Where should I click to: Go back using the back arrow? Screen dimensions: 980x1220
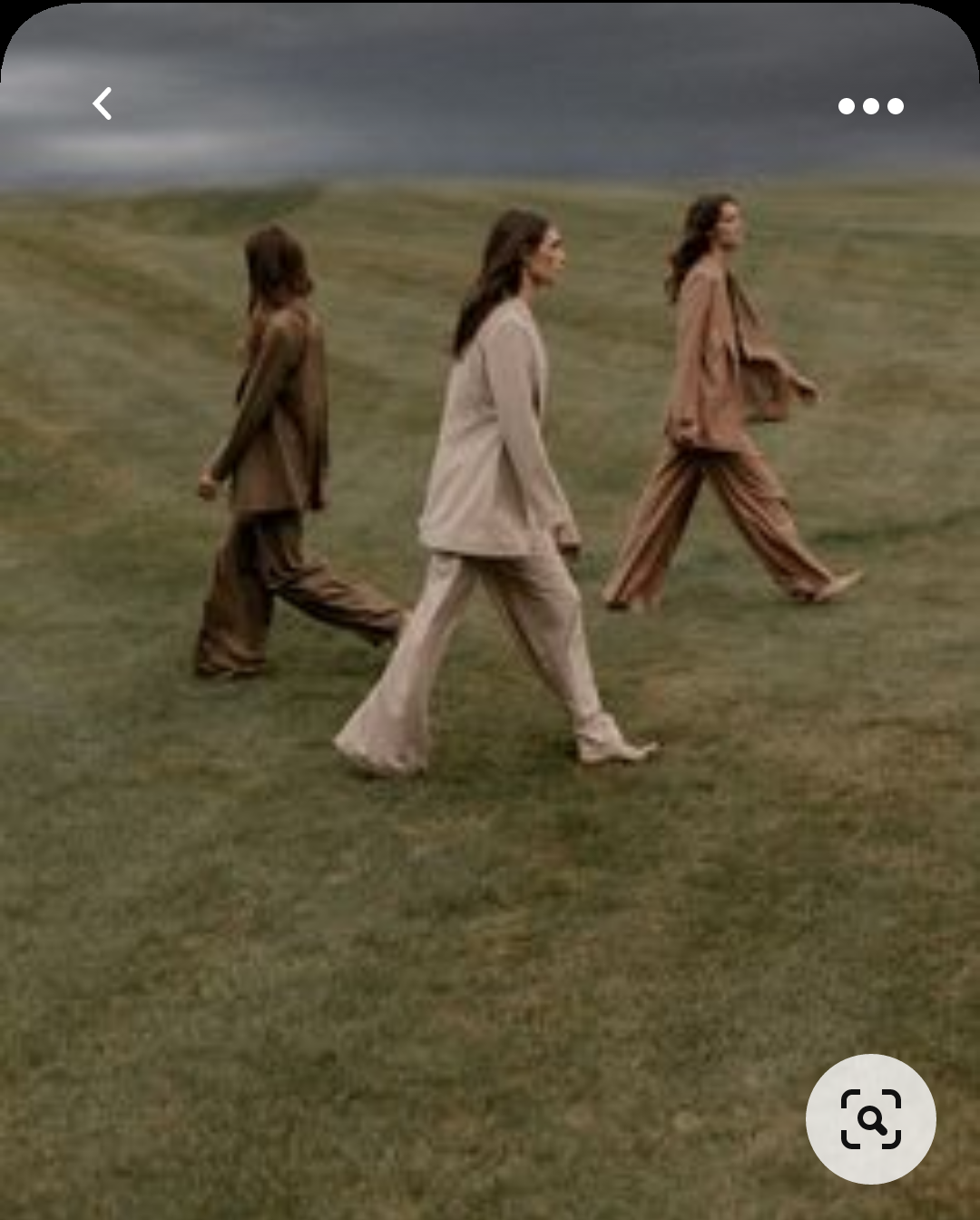pos(103,104)
